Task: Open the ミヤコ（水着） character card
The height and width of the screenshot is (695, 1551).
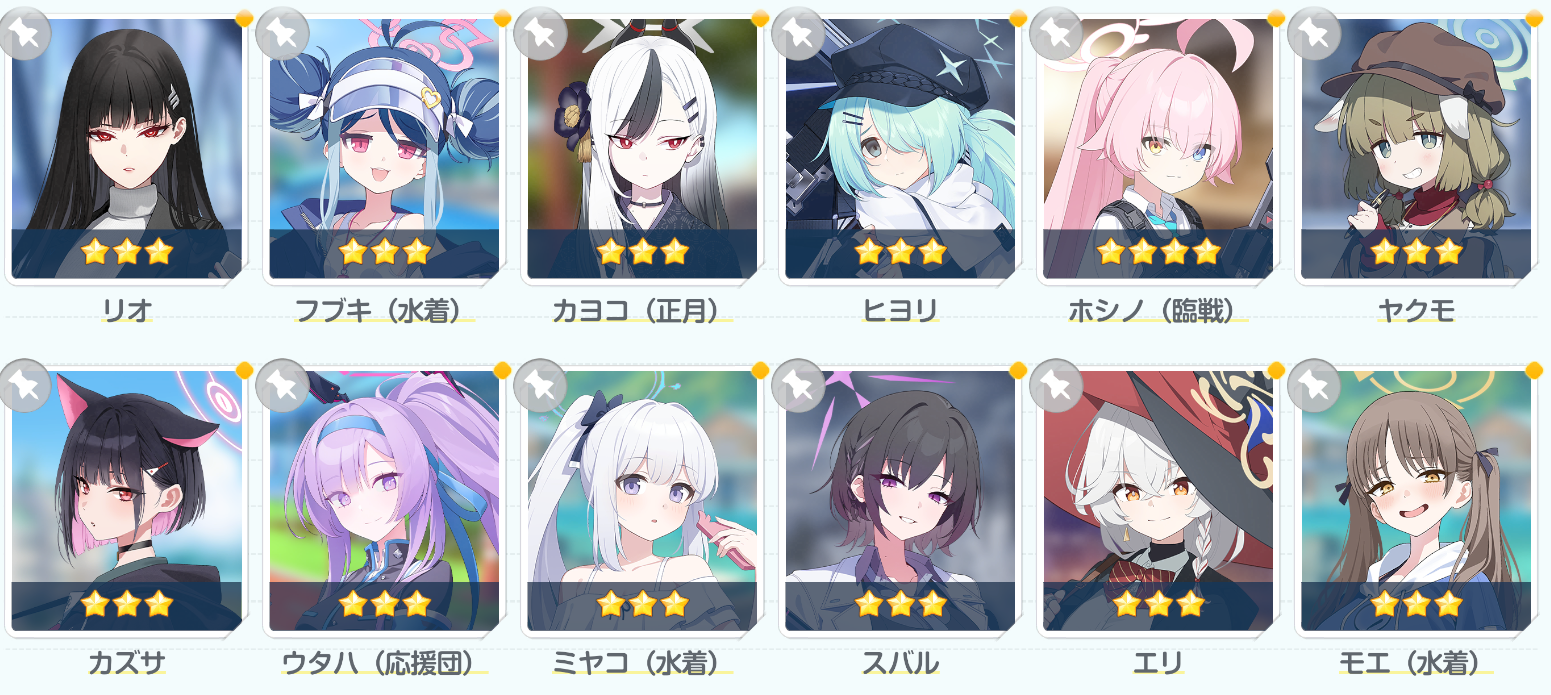Action: pyautogui.click(x=642, y=502)
